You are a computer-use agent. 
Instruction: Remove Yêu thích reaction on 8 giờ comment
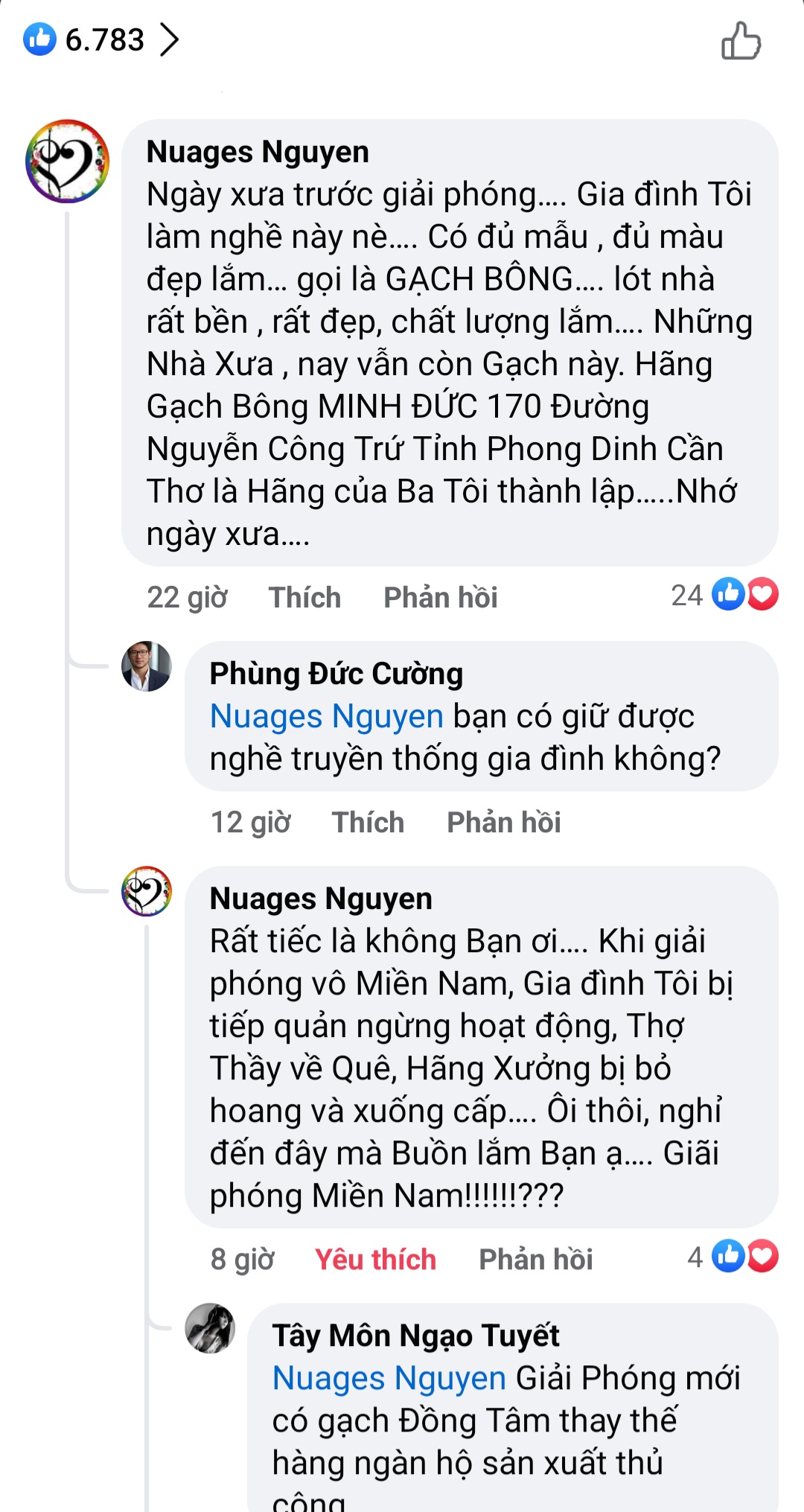pyautogui.click(x=375, y=1259)
